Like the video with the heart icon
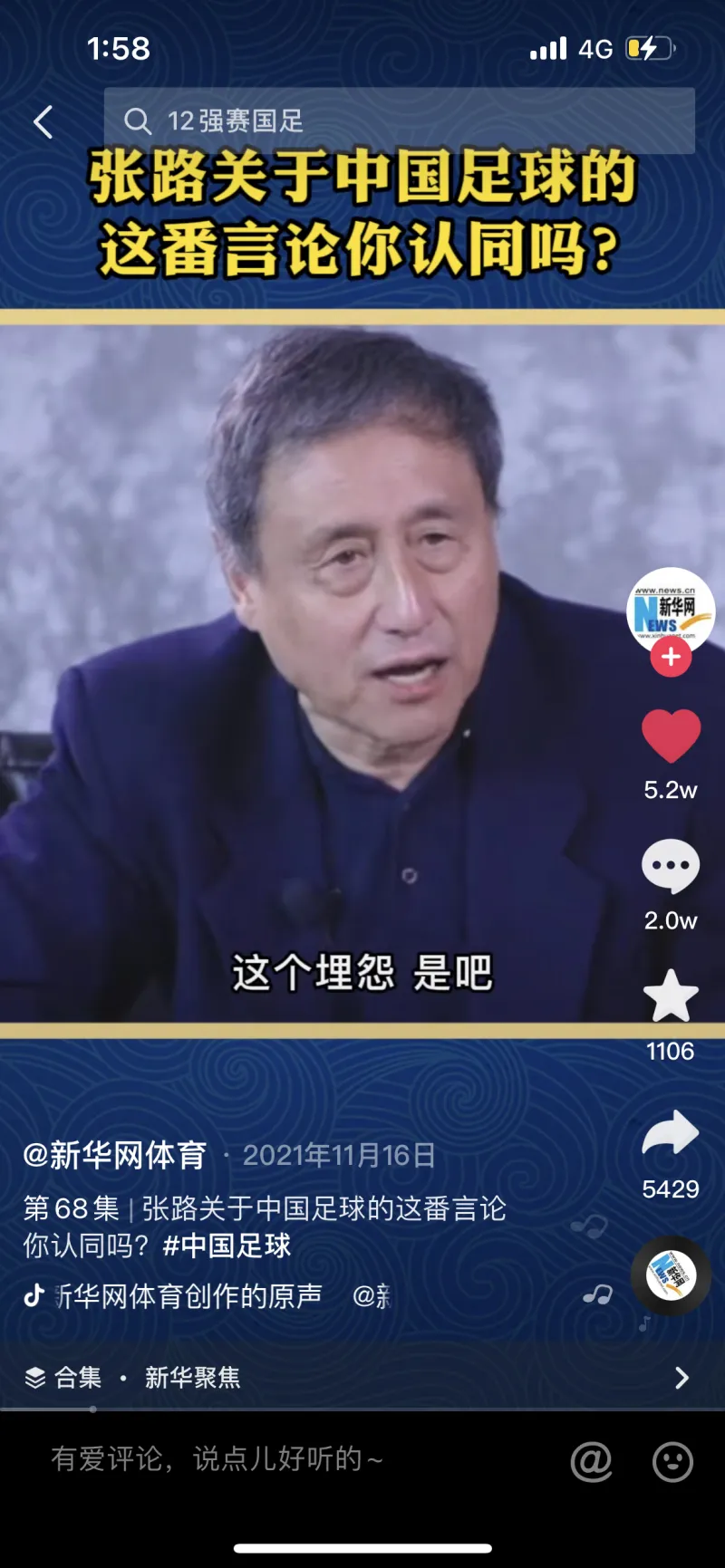 [671, 736]
